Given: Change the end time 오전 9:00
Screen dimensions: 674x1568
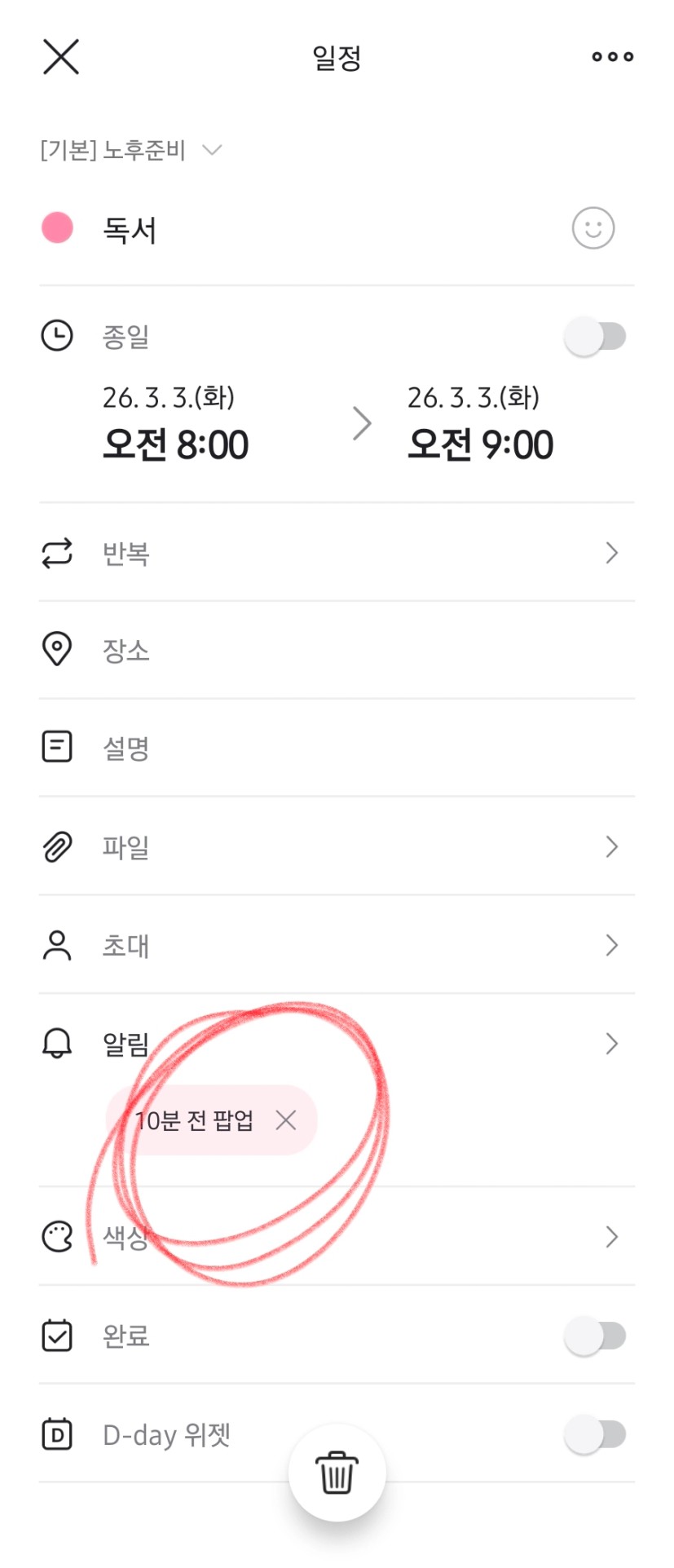Looking at the screenshot, I should 480,444.
